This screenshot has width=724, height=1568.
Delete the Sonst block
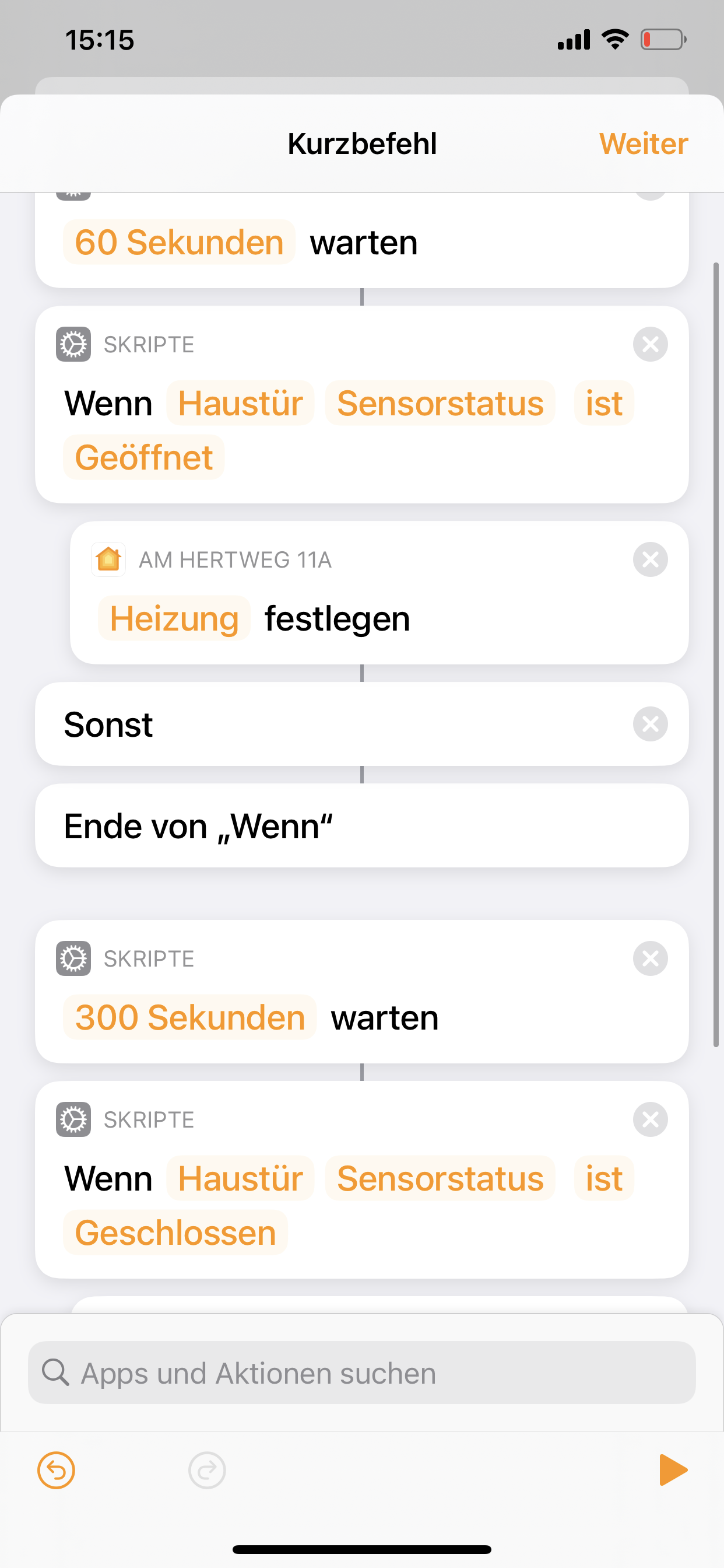[x=650, y=724]
